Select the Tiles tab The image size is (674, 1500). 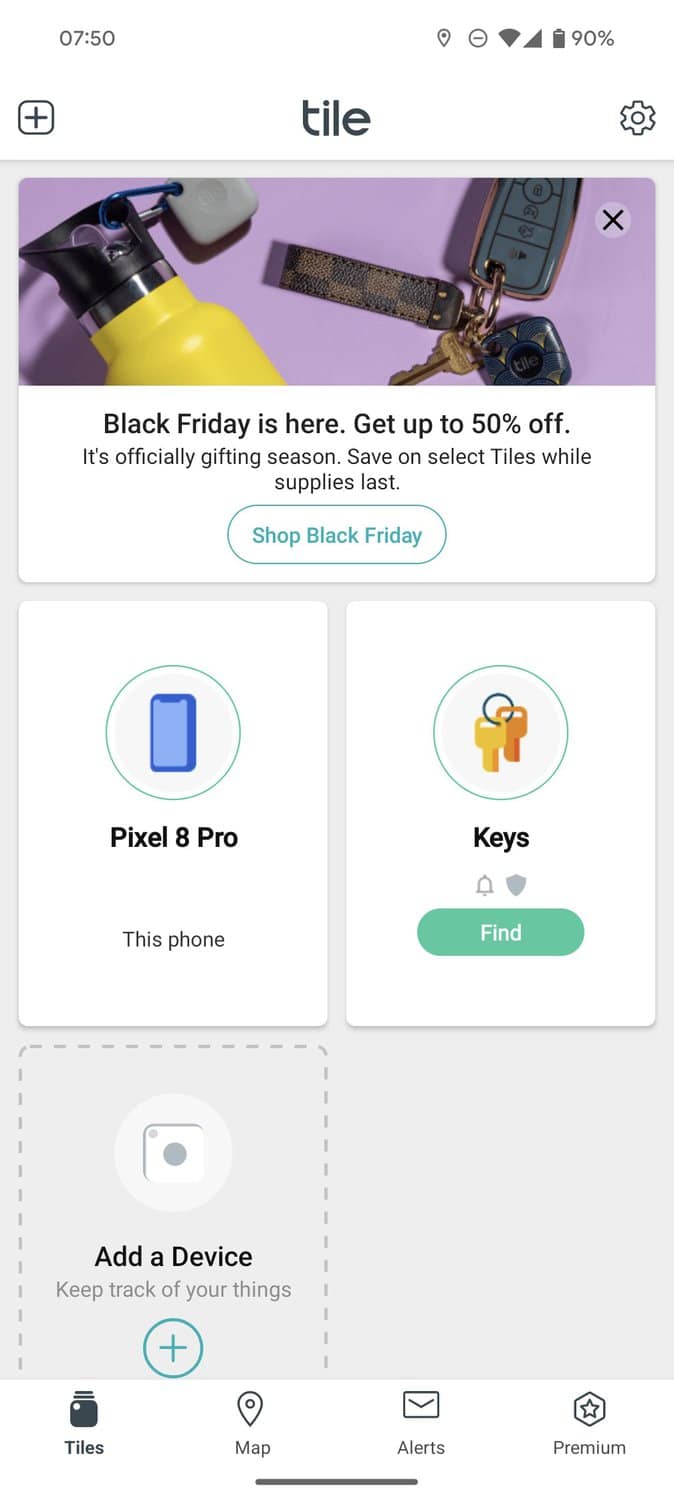point(84,1423)
